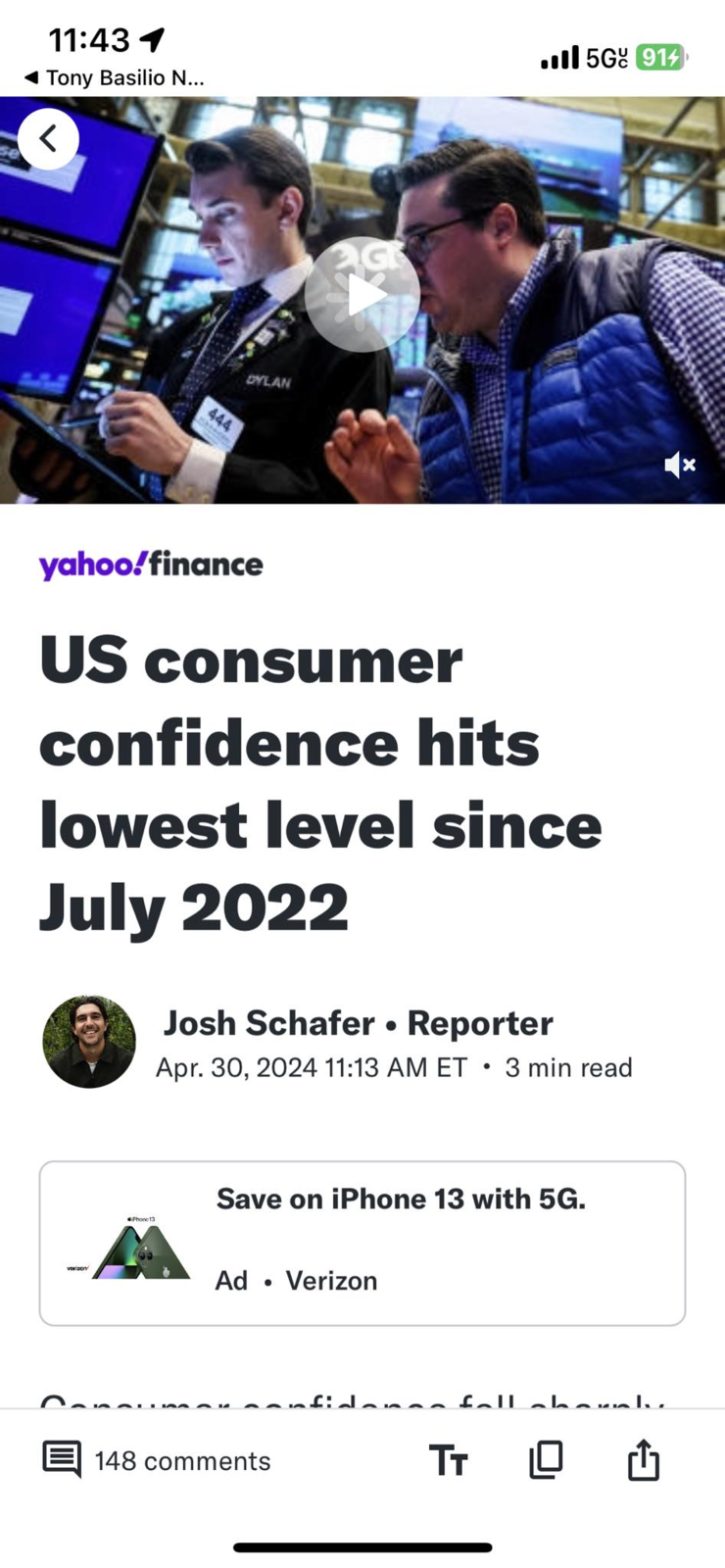Open the 148 comments
The height and width of the screenshot is (1568, 725).
[x=157, y=1460]
